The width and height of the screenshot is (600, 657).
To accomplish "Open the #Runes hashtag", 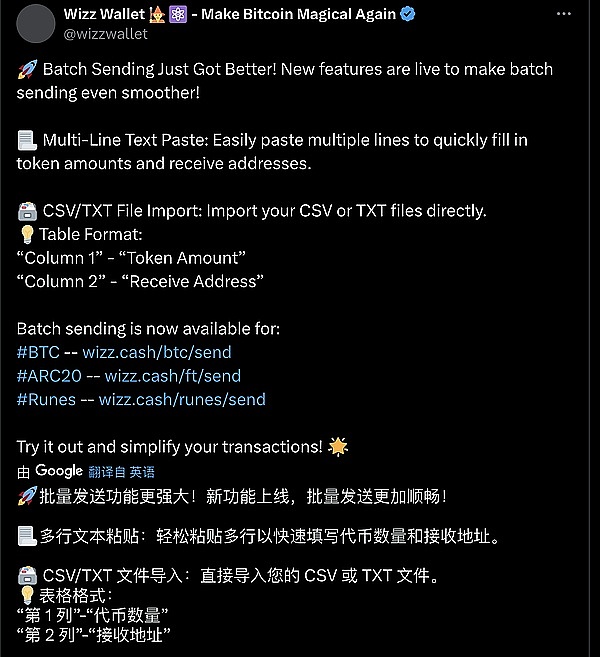I will 45,399.
